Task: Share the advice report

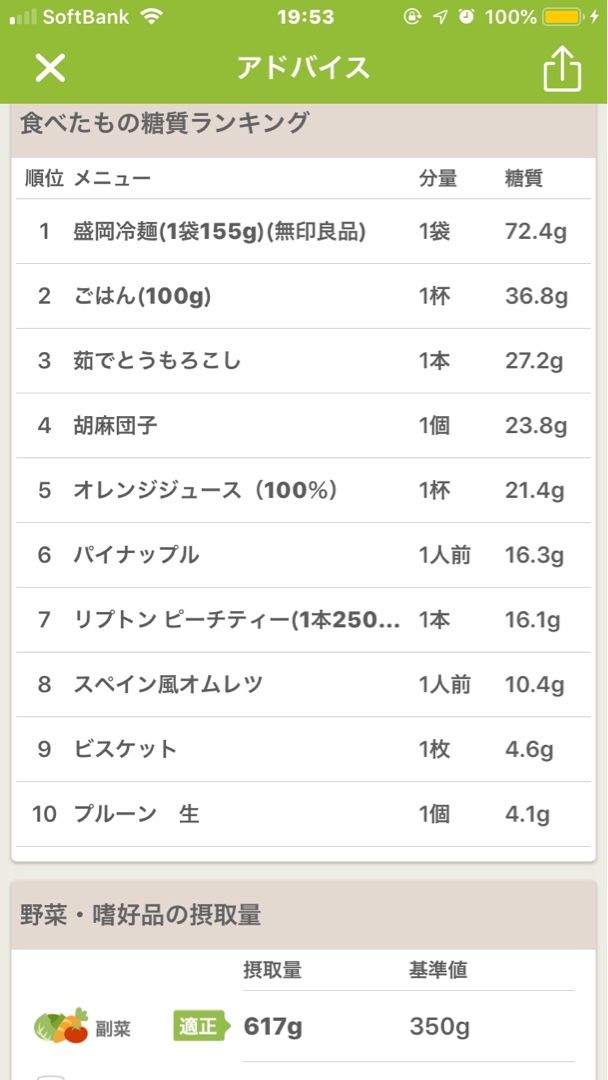Action: 562,68
